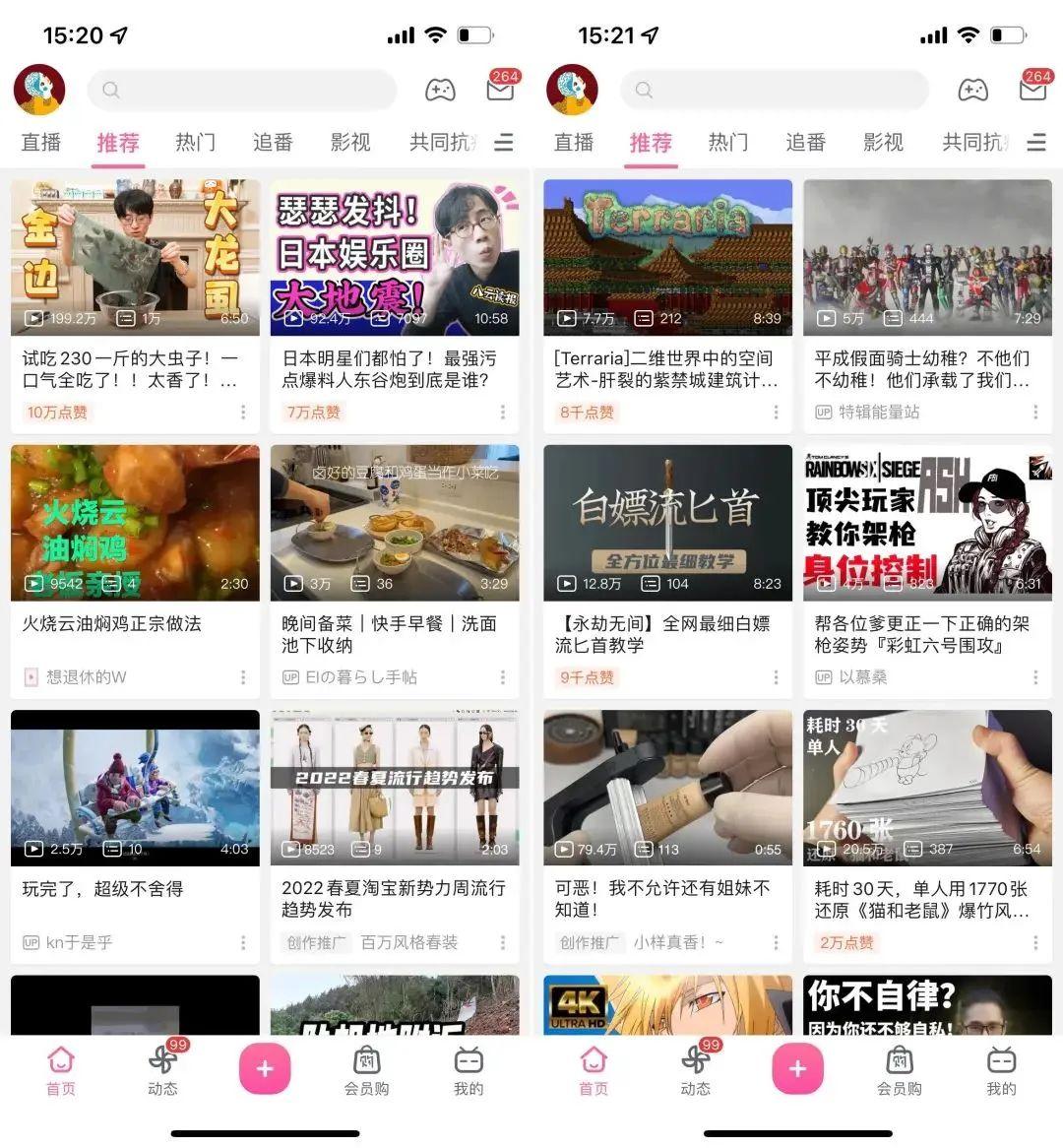Viewport: 1063px width, 1148px height.
Task: Open more options on the 耗时30天 video card
Action: (x=1035, y=942)
